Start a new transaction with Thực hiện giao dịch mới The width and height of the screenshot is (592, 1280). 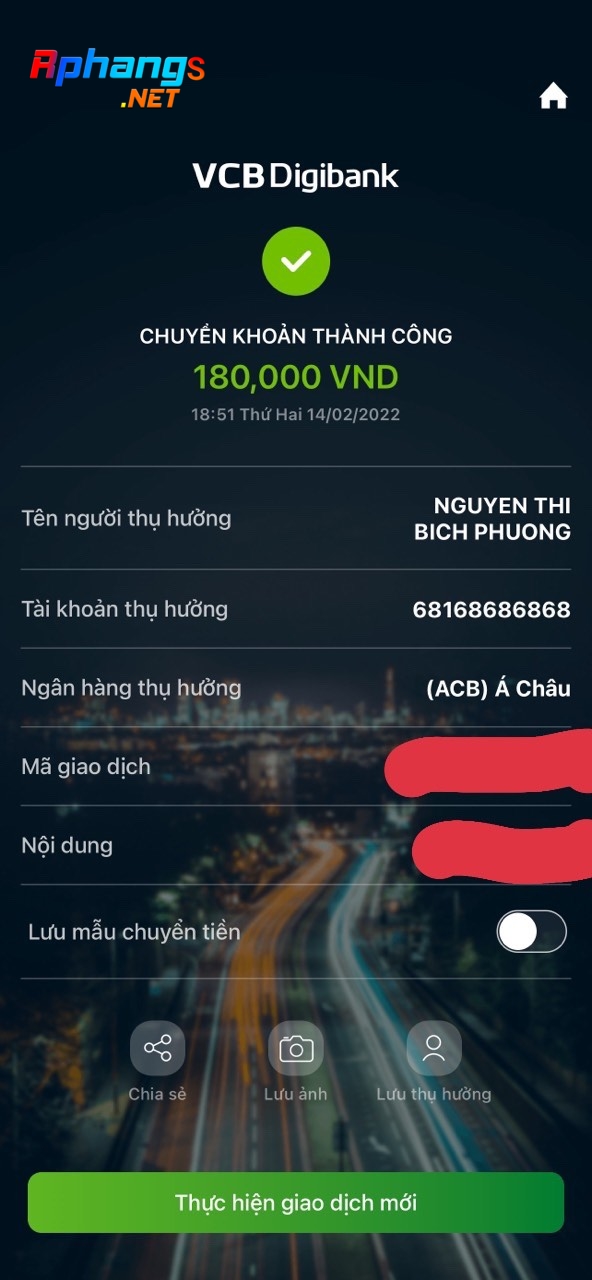[296, 1202]
